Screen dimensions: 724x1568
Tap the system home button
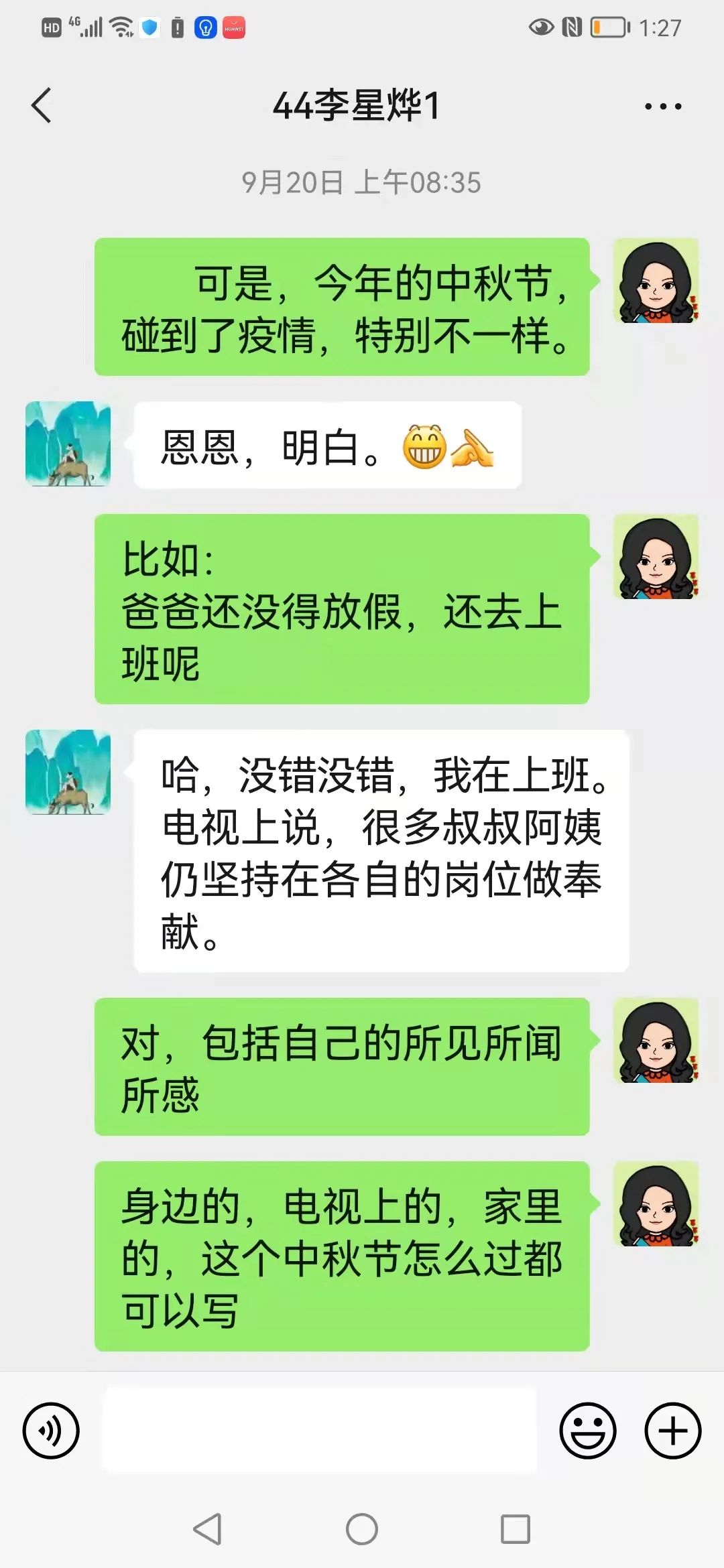(x=362, y=1529)
